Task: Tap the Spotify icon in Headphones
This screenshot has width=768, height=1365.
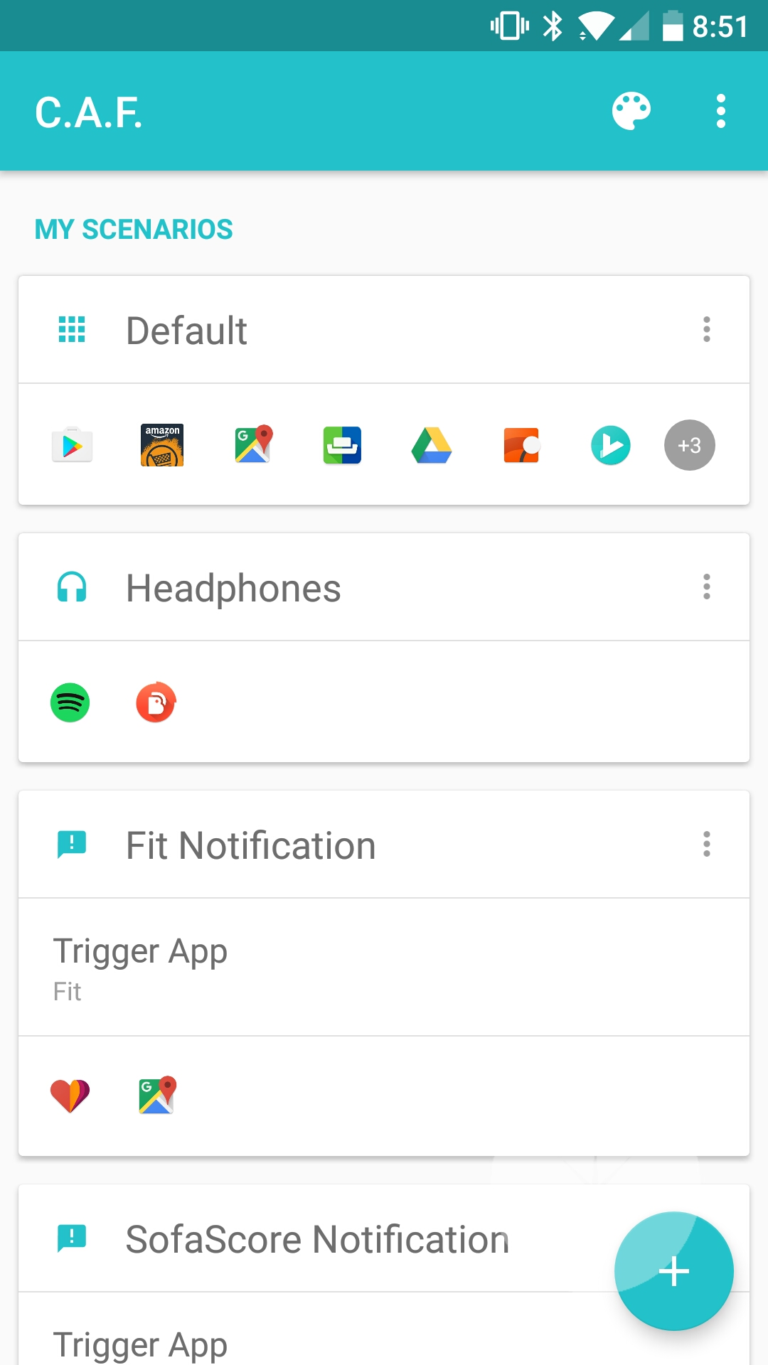Action: tap(70, 703)
